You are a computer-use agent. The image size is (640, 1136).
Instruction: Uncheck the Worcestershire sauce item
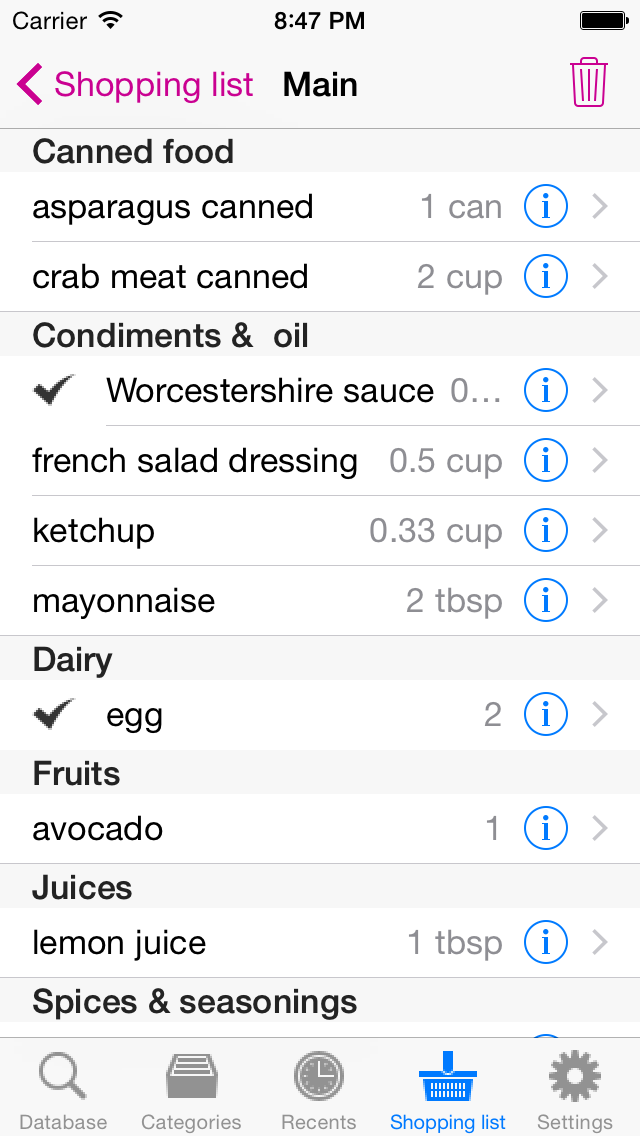click(54, 390)
